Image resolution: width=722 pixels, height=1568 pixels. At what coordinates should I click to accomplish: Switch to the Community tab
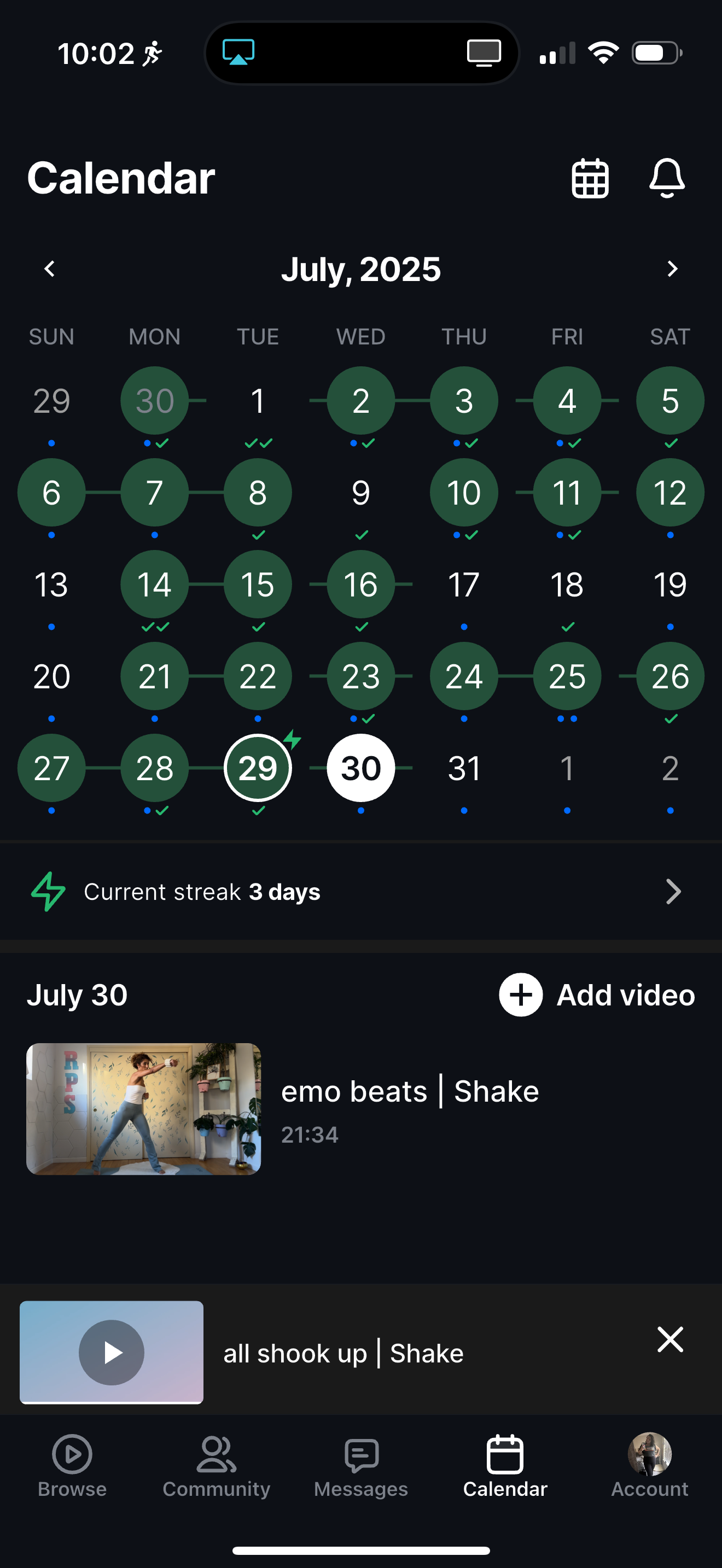coord(216,1466)
